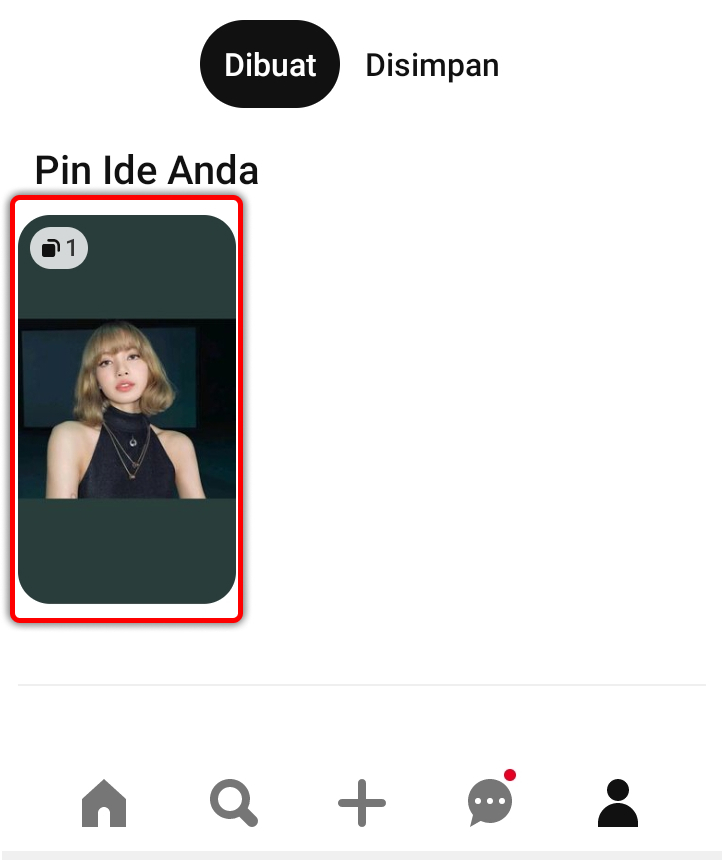This screenshot has height=860, width=722.
Task: Tap the highlighted pin card
Action: point(127,410)
